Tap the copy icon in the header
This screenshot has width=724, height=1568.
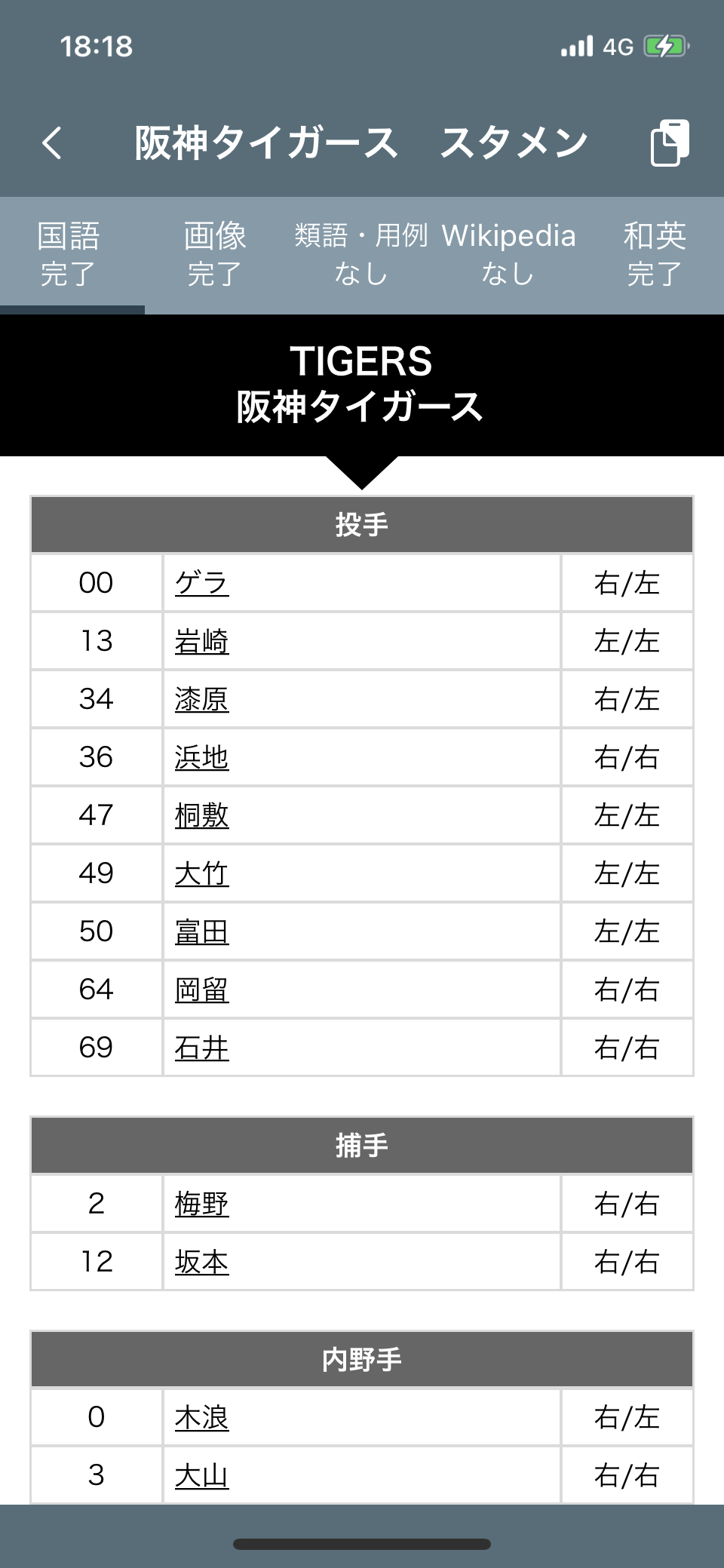[x=670, y=143]
